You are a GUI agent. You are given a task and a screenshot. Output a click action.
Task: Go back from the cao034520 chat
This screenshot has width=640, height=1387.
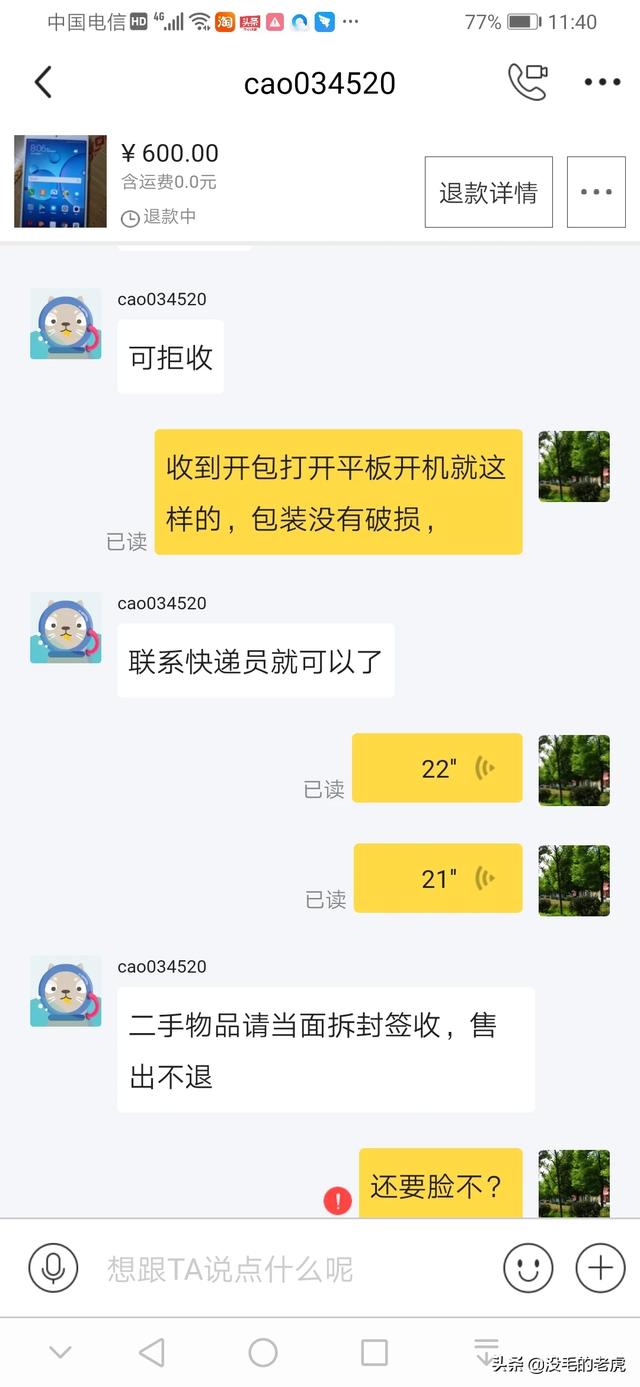point(43,82)
